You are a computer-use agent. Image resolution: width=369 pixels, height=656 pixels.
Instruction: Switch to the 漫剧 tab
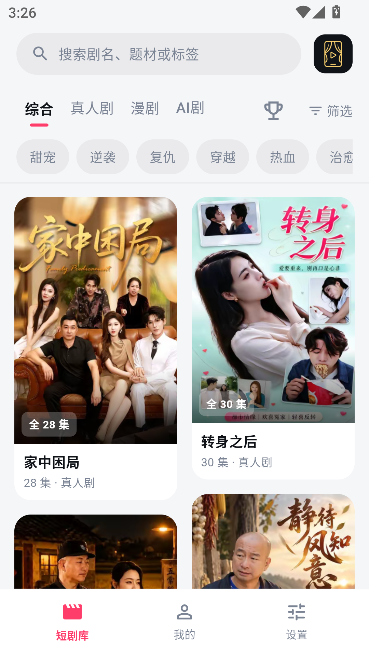point(144,108)
